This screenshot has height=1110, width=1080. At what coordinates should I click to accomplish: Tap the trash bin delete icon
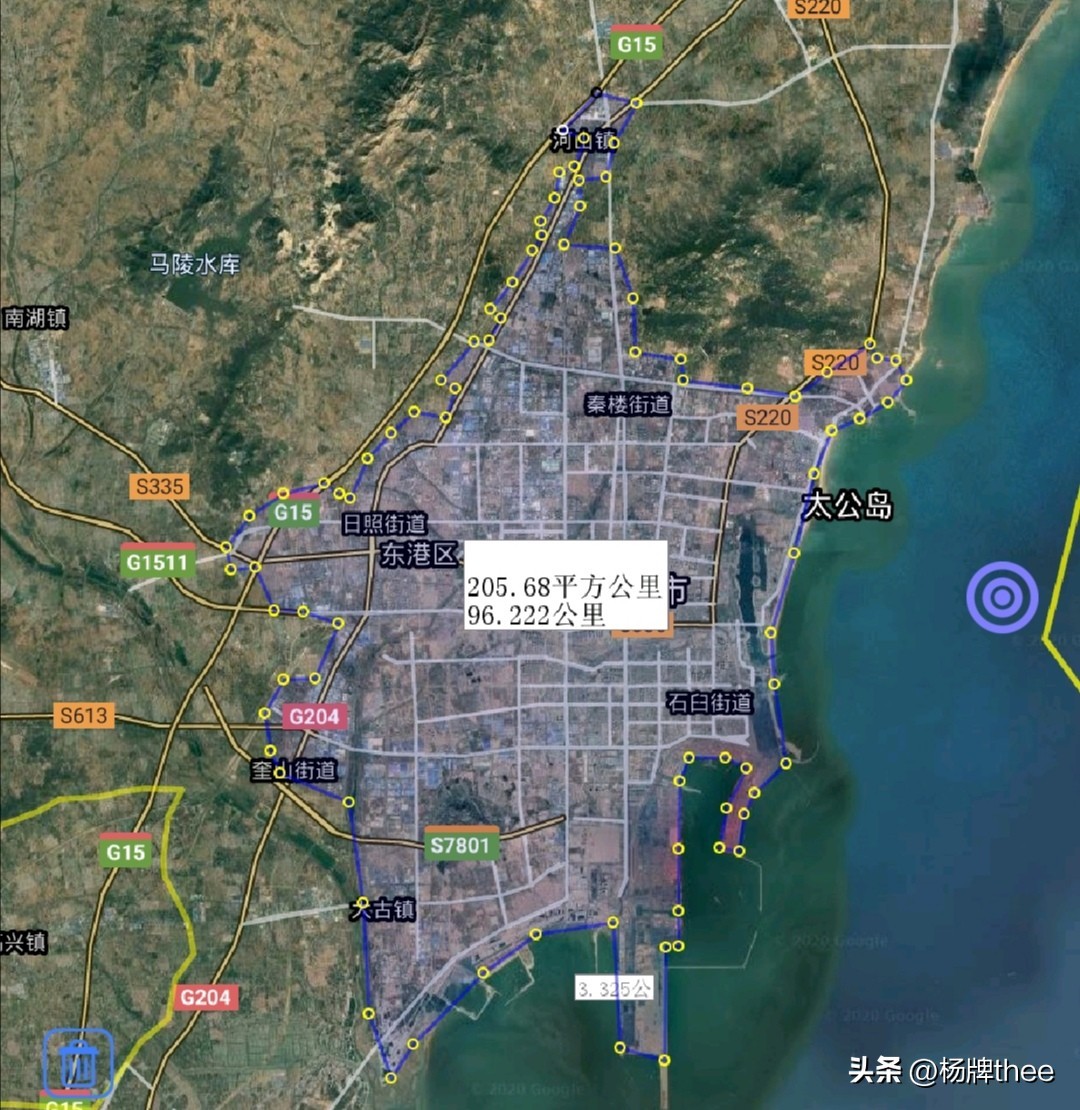click(x=77, y=1062)
